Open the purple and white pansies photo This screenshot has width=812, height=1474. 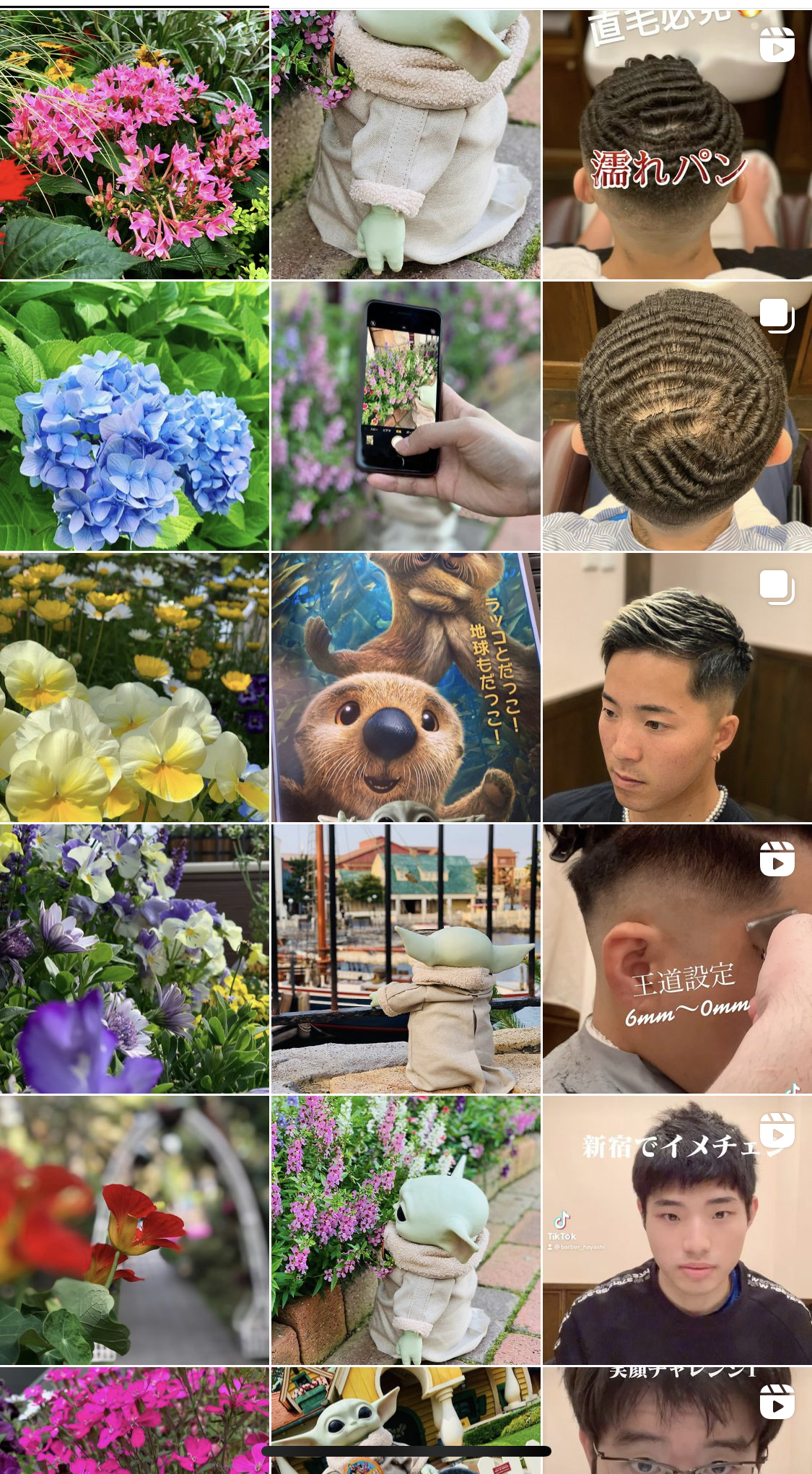[x=134, y=959]
